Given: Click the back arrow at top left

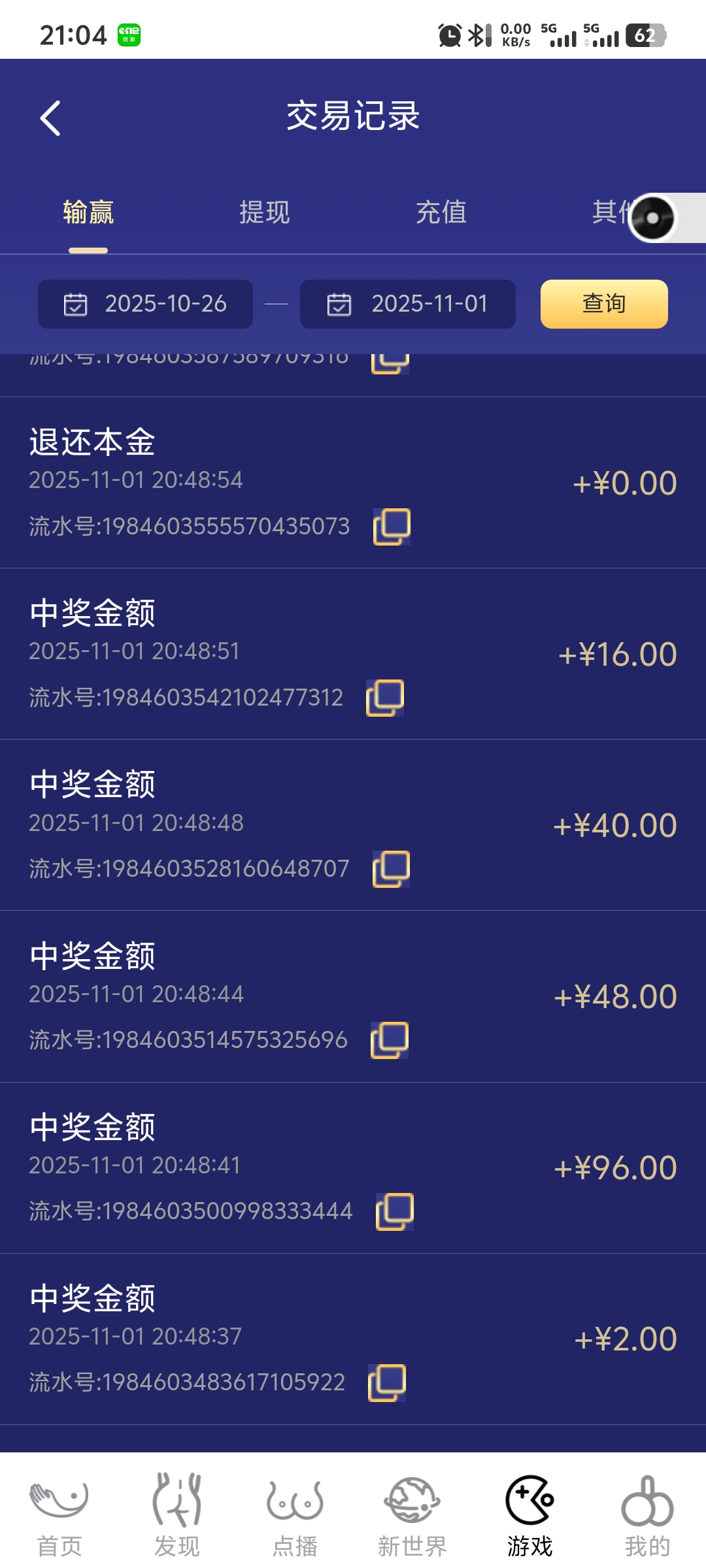Looking at the screenshot, I should click(x=50, y=119).
